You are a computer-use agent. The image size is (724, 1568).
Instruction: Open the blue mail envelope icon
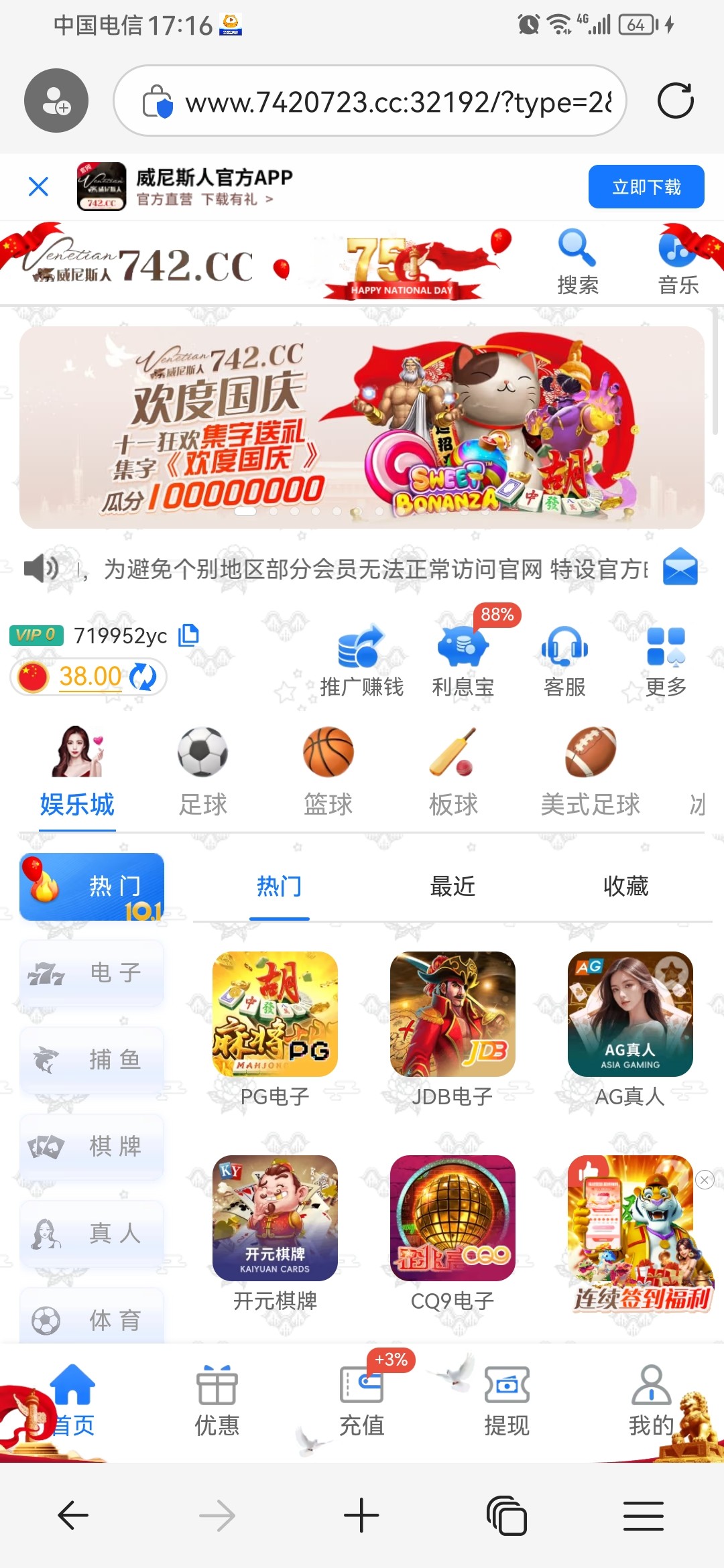680,567
